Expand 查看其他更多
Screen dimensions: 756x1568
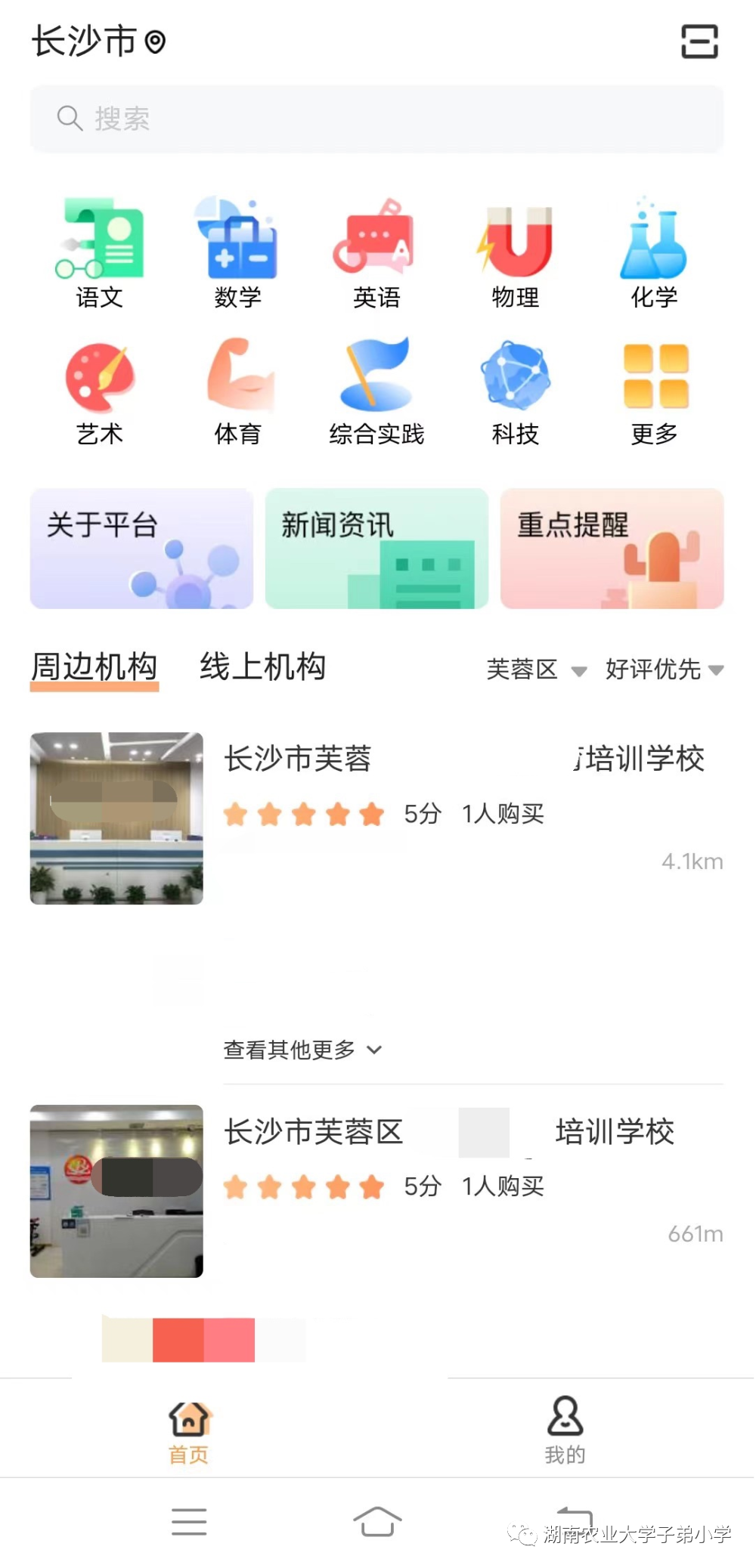302,1050
